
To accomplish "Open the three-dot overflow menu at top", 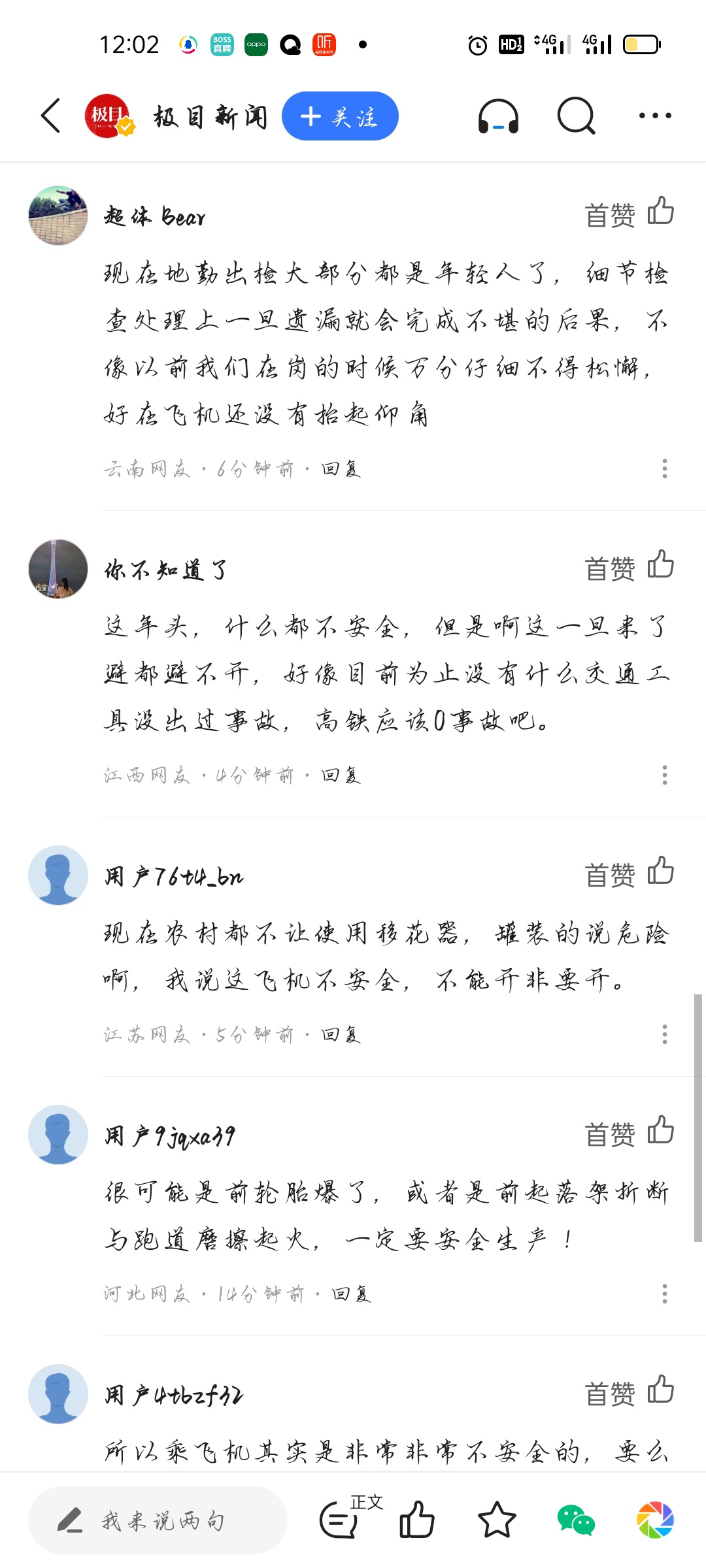I will 655,116.
